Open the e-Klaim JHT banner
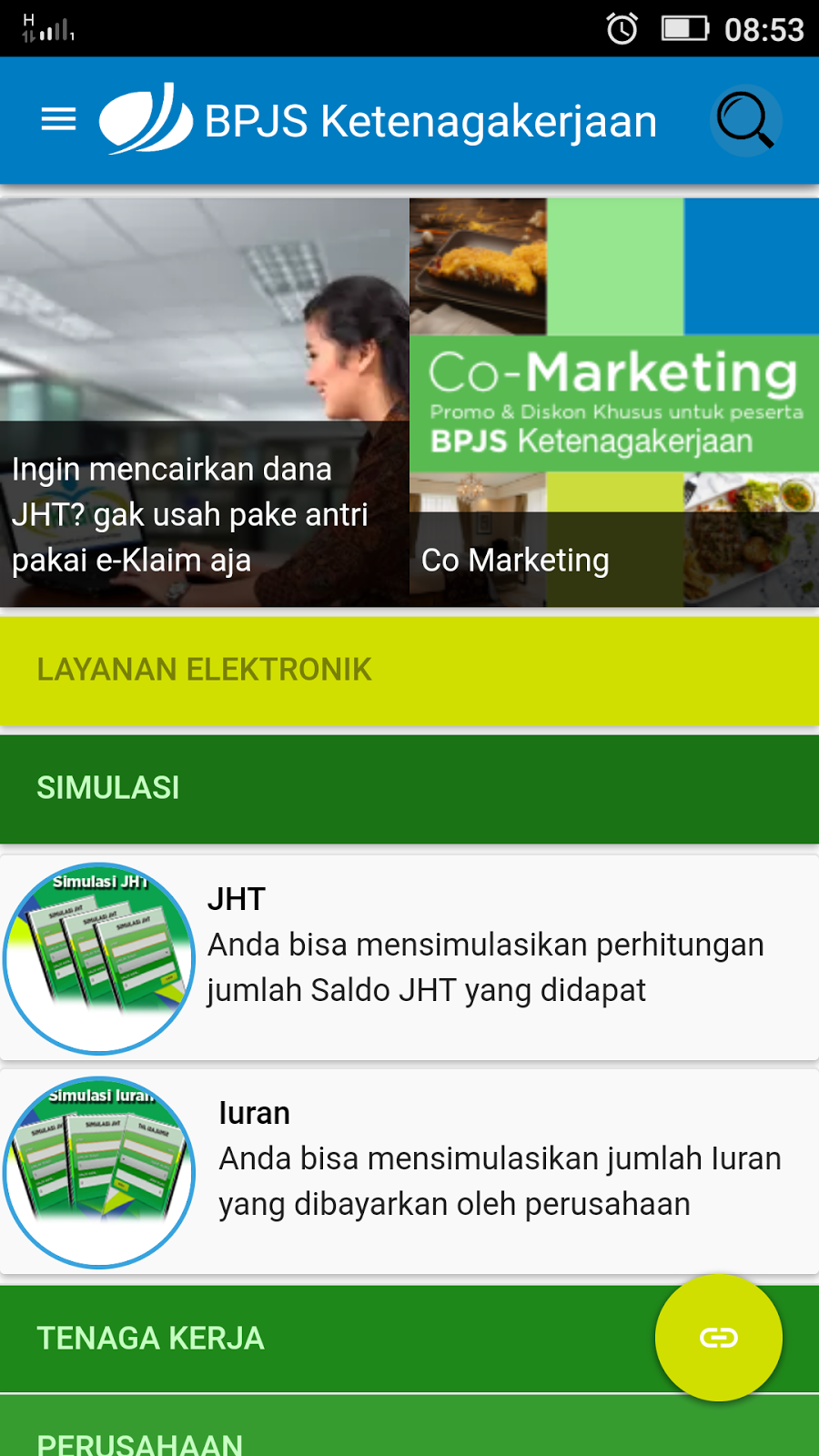Screen dimensions: 819x1456 point(204,402)
